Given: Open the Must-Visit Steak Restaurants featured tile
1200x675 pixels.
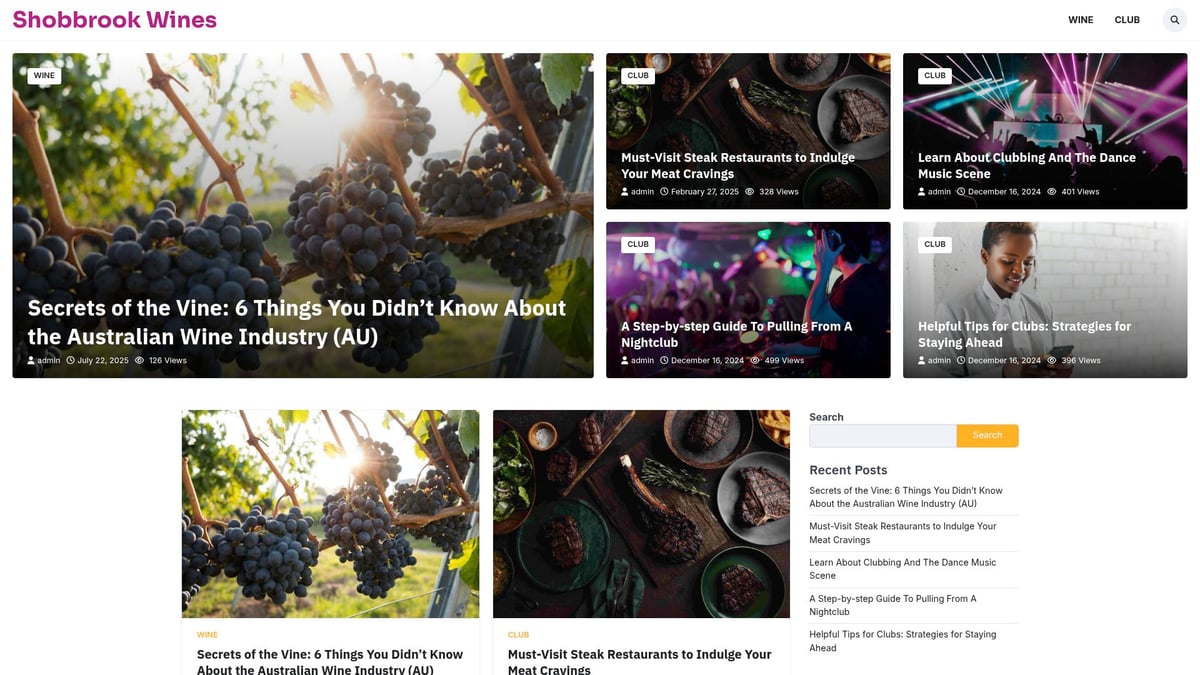Looking at the screenshot, I should 737,165.
